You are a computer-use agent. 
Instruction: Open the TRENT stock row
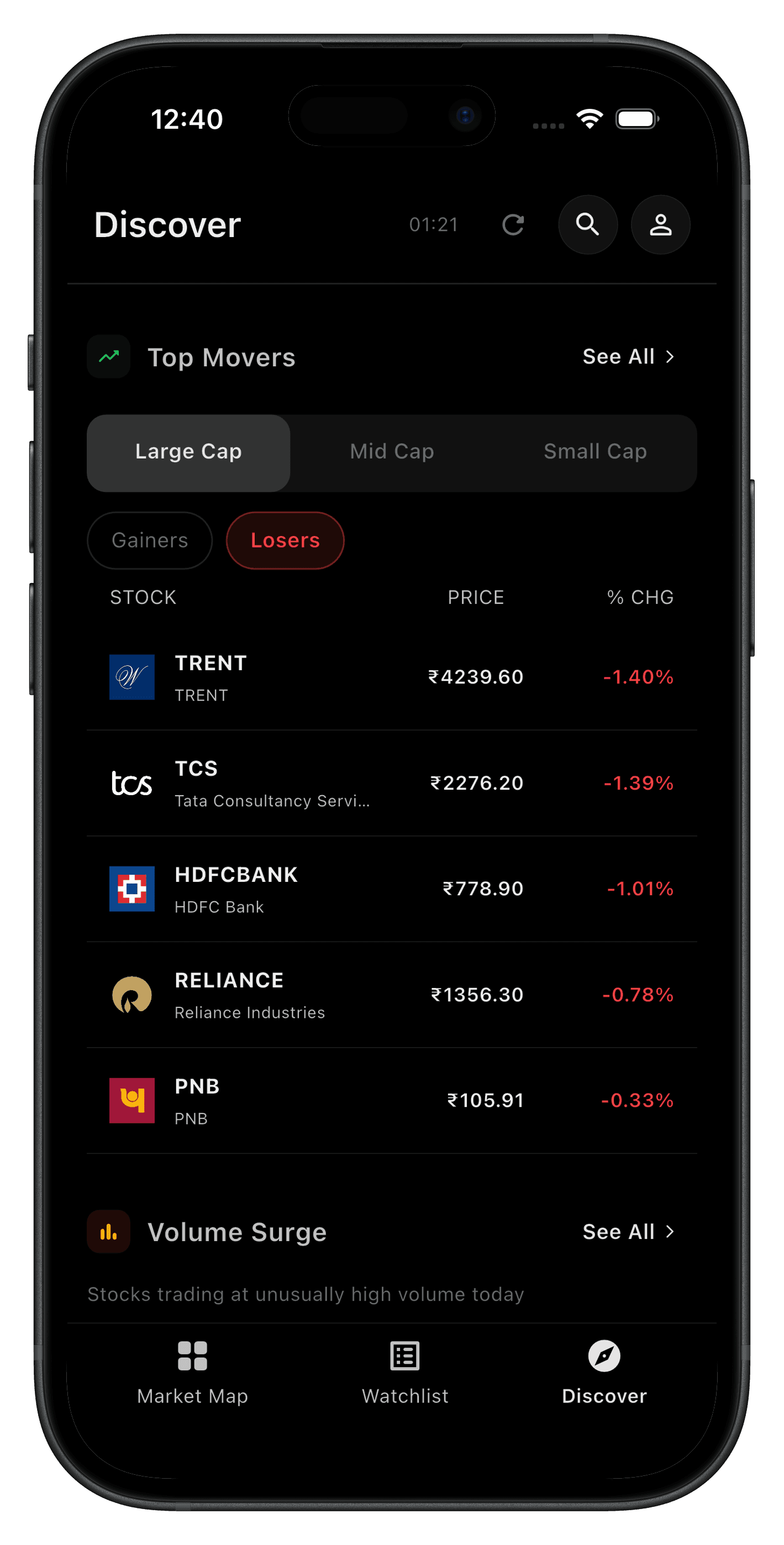point(392,678)
